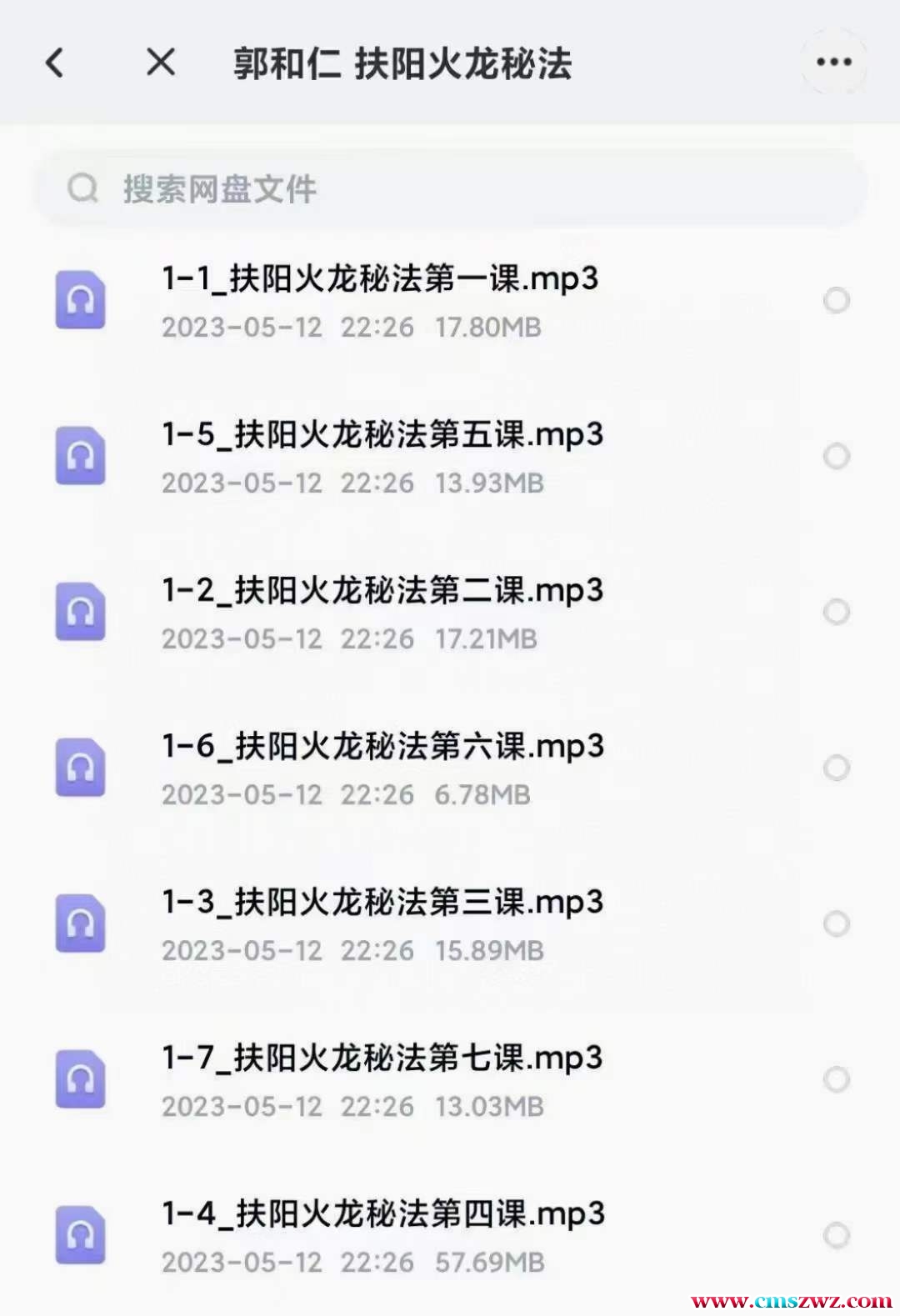Select the circle for 第五课.mp3
This screenshot has width=900, height=1316.
[x=836, y=456]
